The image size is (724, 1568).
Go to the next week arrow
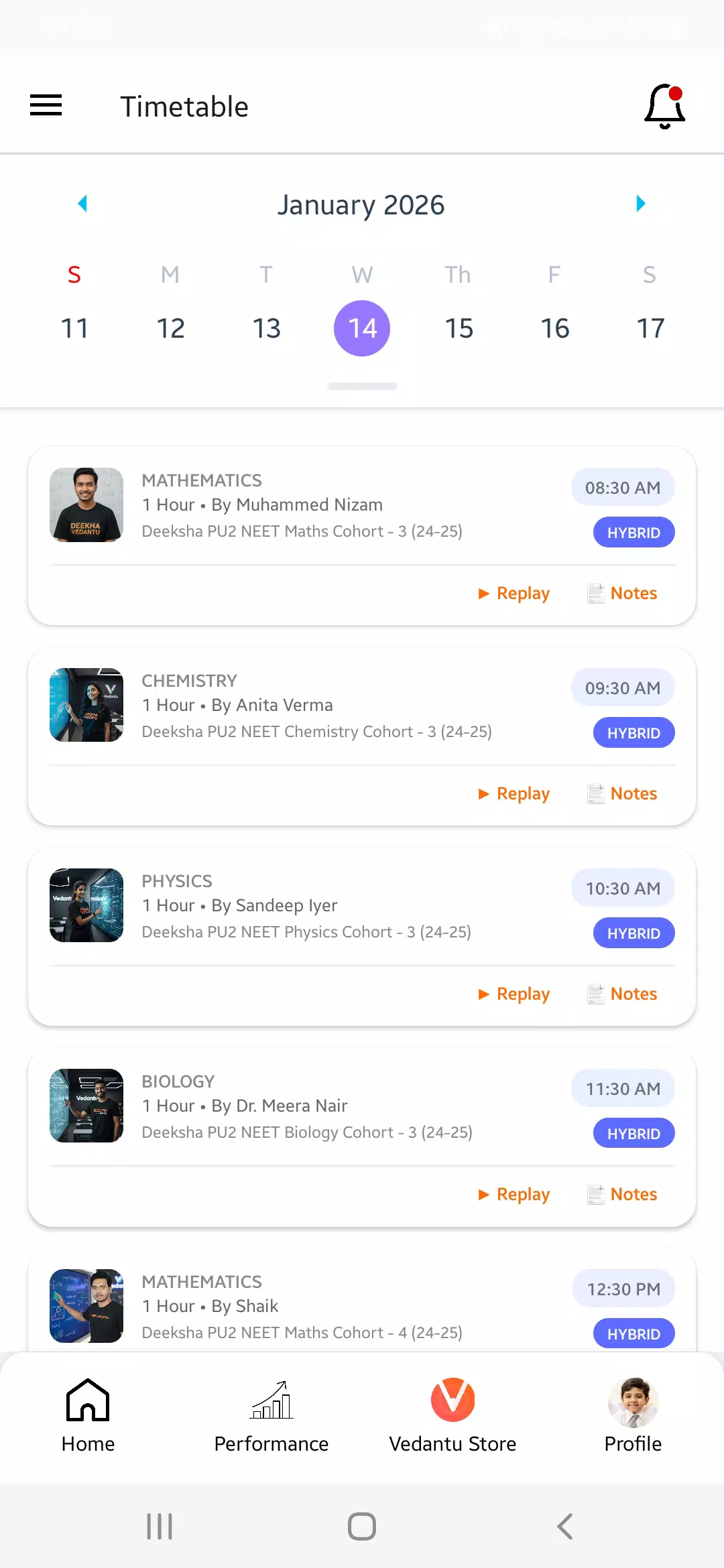(x=640, y=203)
